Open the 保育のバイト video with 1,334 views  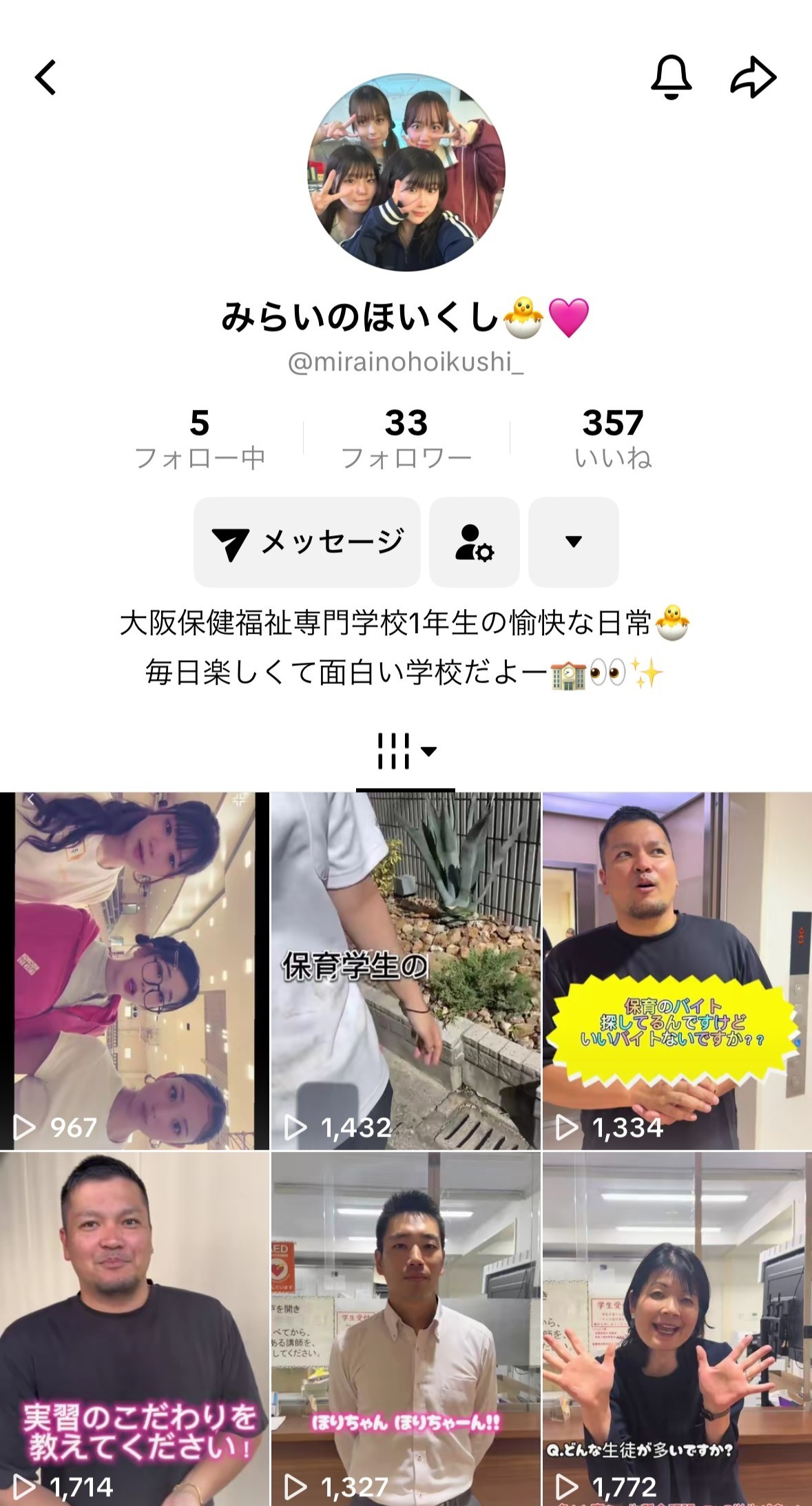(677, 971)
